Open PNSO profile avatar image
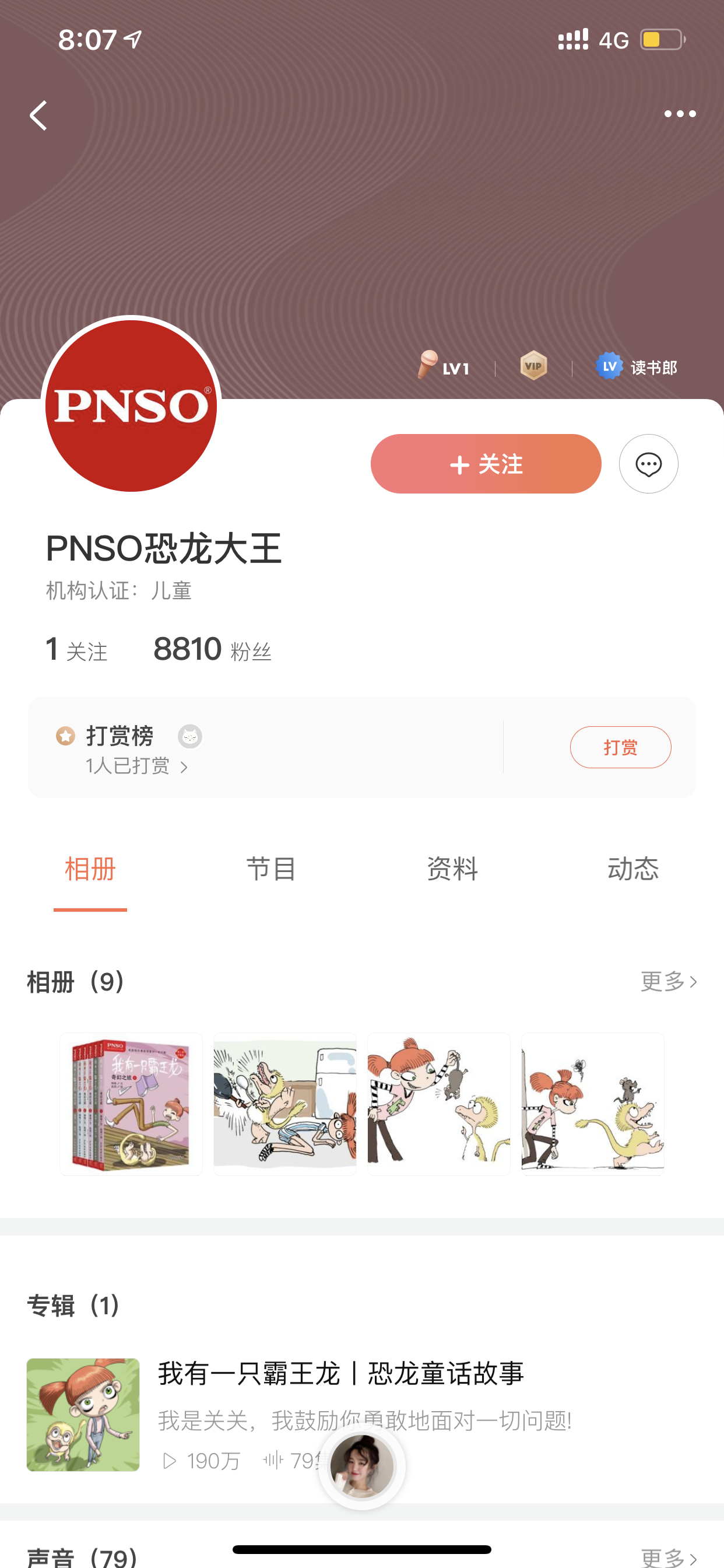This screenshot has width=724, height=1568. coord(131,405)
